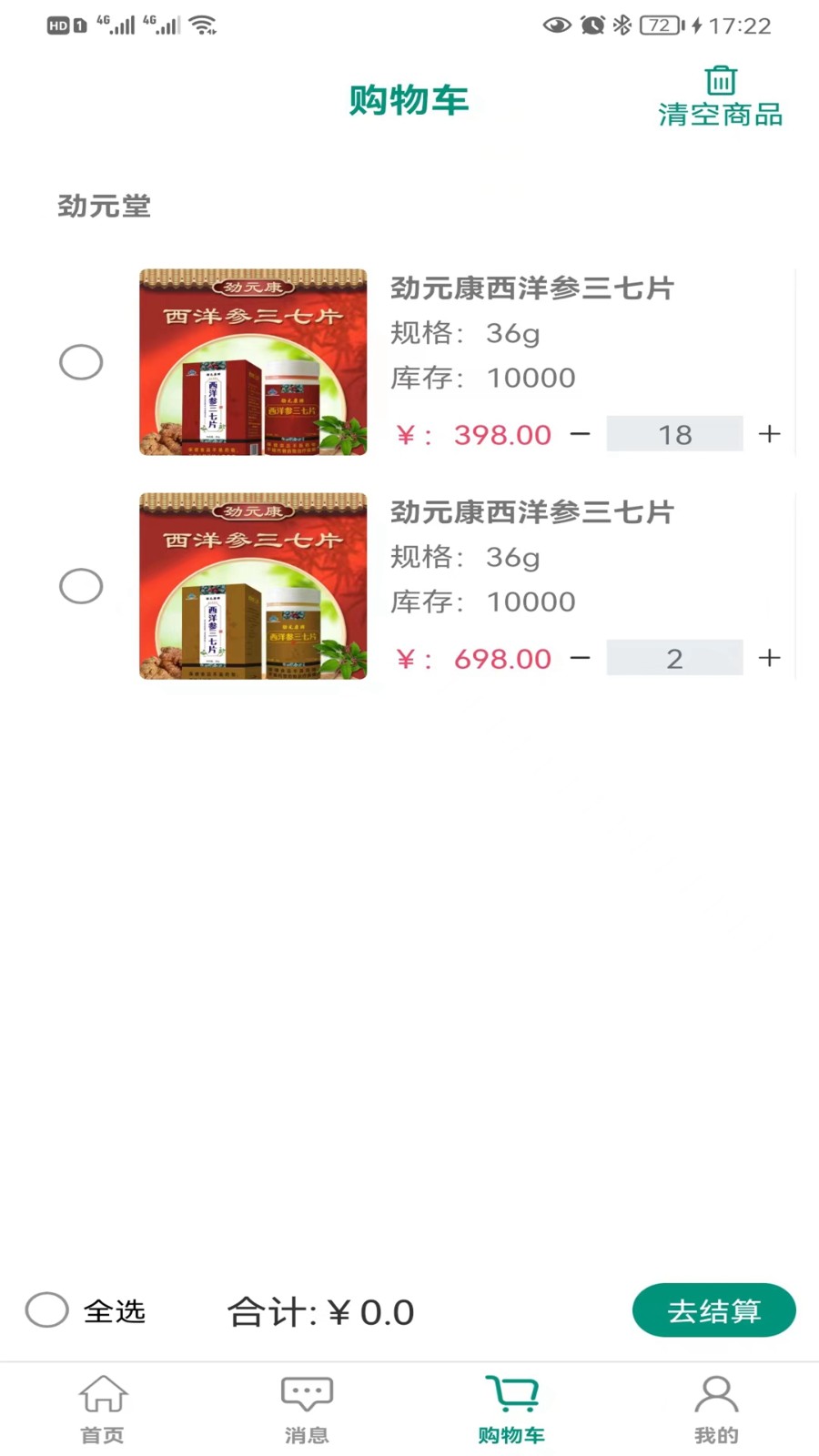Tap the first product image thumbnail
819x1456 pixels.
tap(252, 361)
